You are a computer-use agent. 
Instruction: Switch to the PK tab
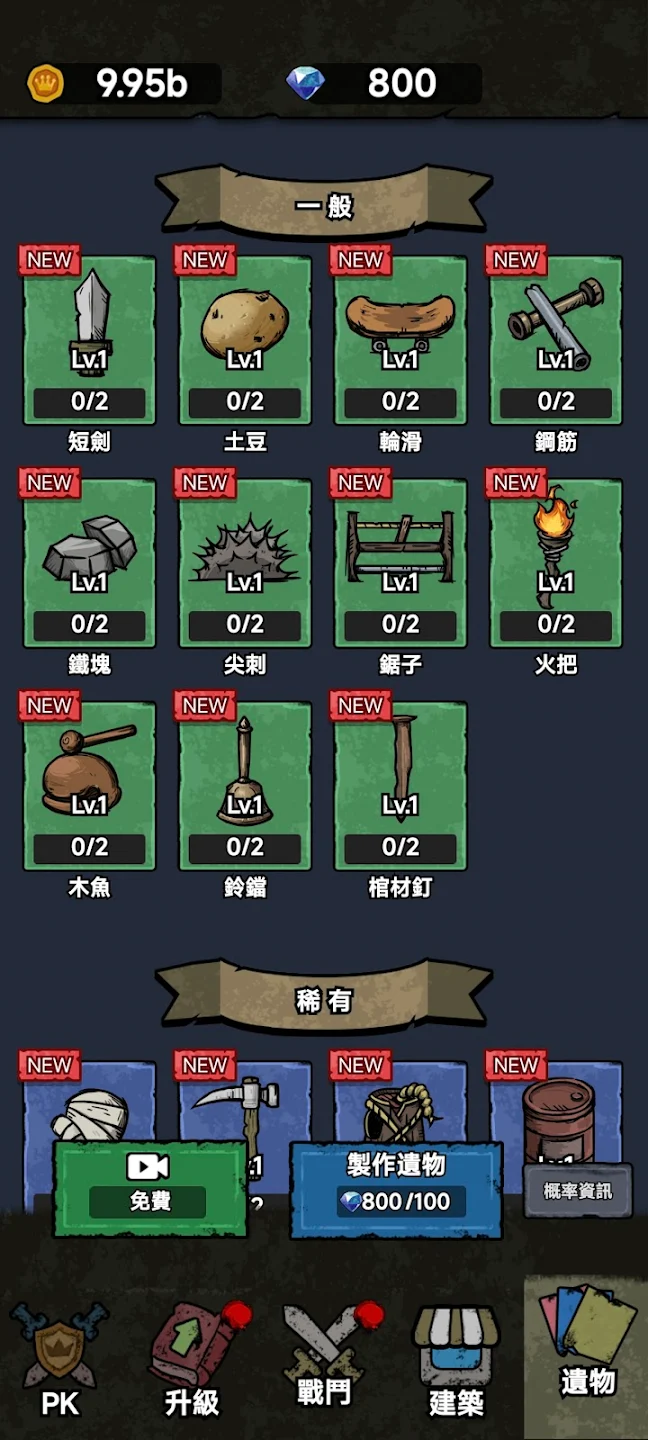click(x=60, y=1361)
